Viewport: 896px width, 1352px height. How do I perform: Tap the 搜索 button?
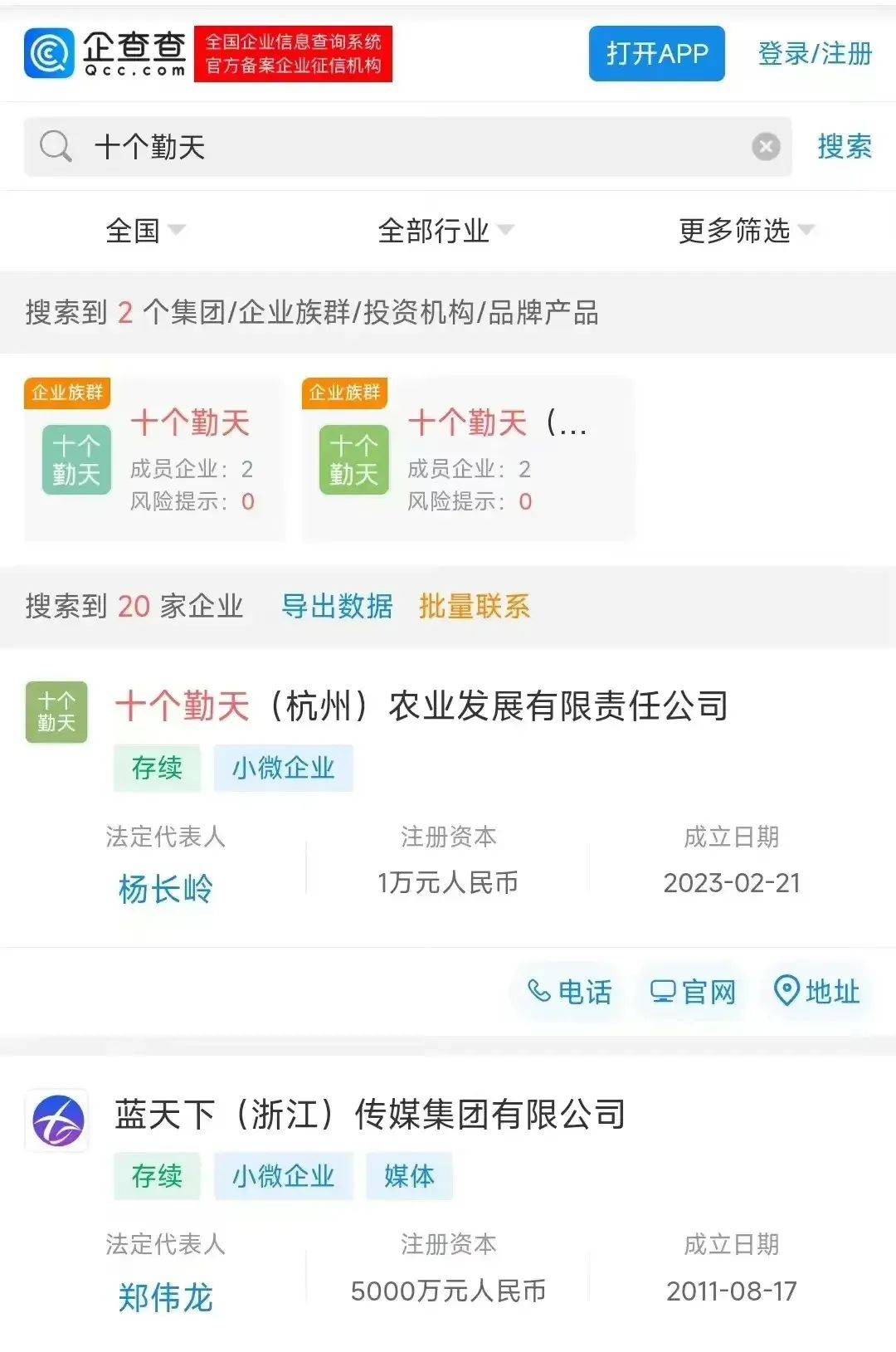click(844, 147)
